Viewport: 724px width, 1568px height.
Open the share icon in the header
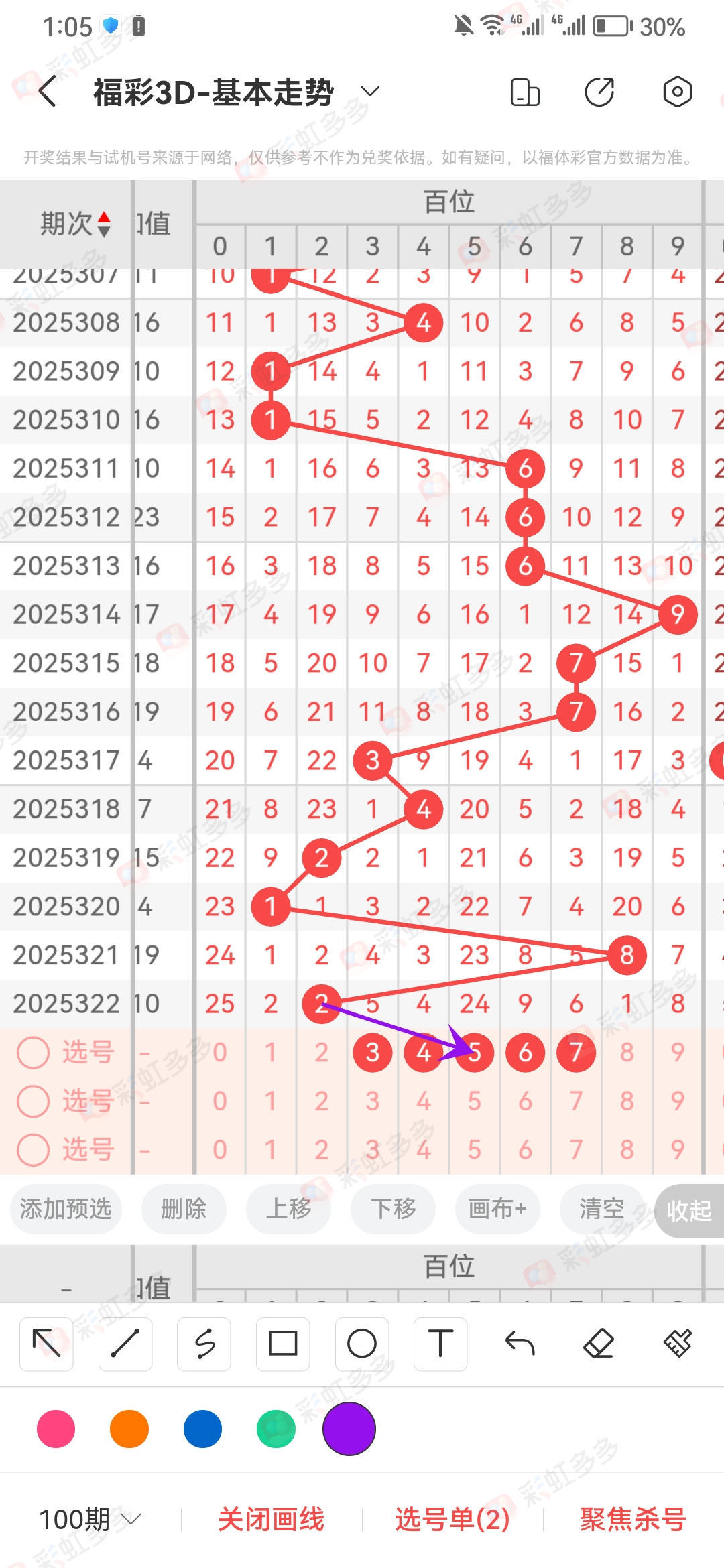(599, 92)
